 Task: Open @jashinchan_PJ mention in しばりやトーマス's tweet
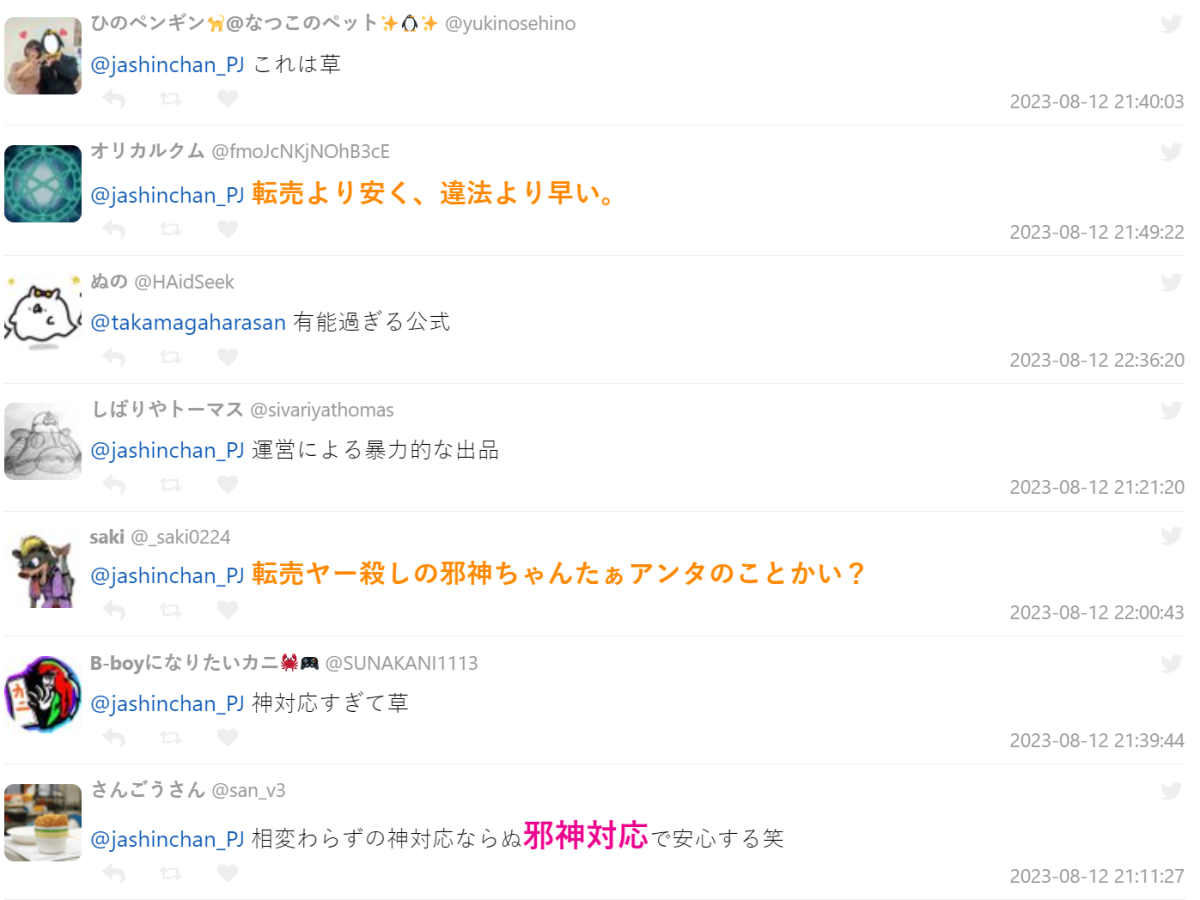click(167, 450)
